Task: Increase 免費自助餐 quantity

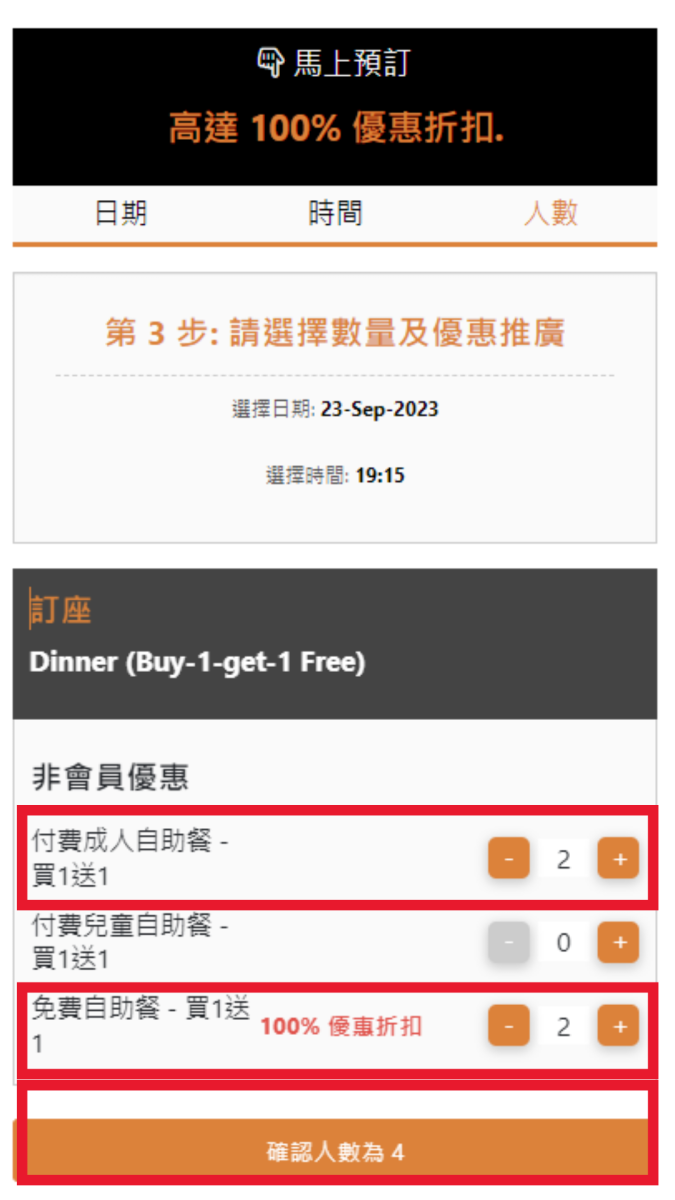Action: click(618, 1026)
